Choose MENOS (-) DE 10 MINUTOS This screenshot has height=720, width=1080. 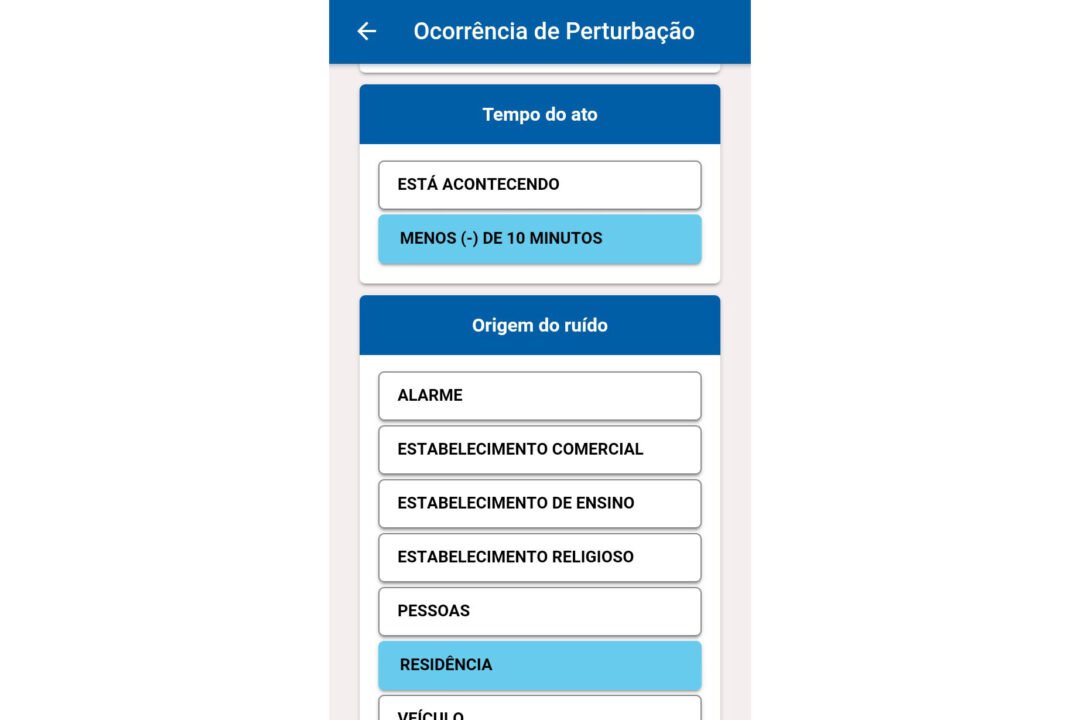[539, 239]
